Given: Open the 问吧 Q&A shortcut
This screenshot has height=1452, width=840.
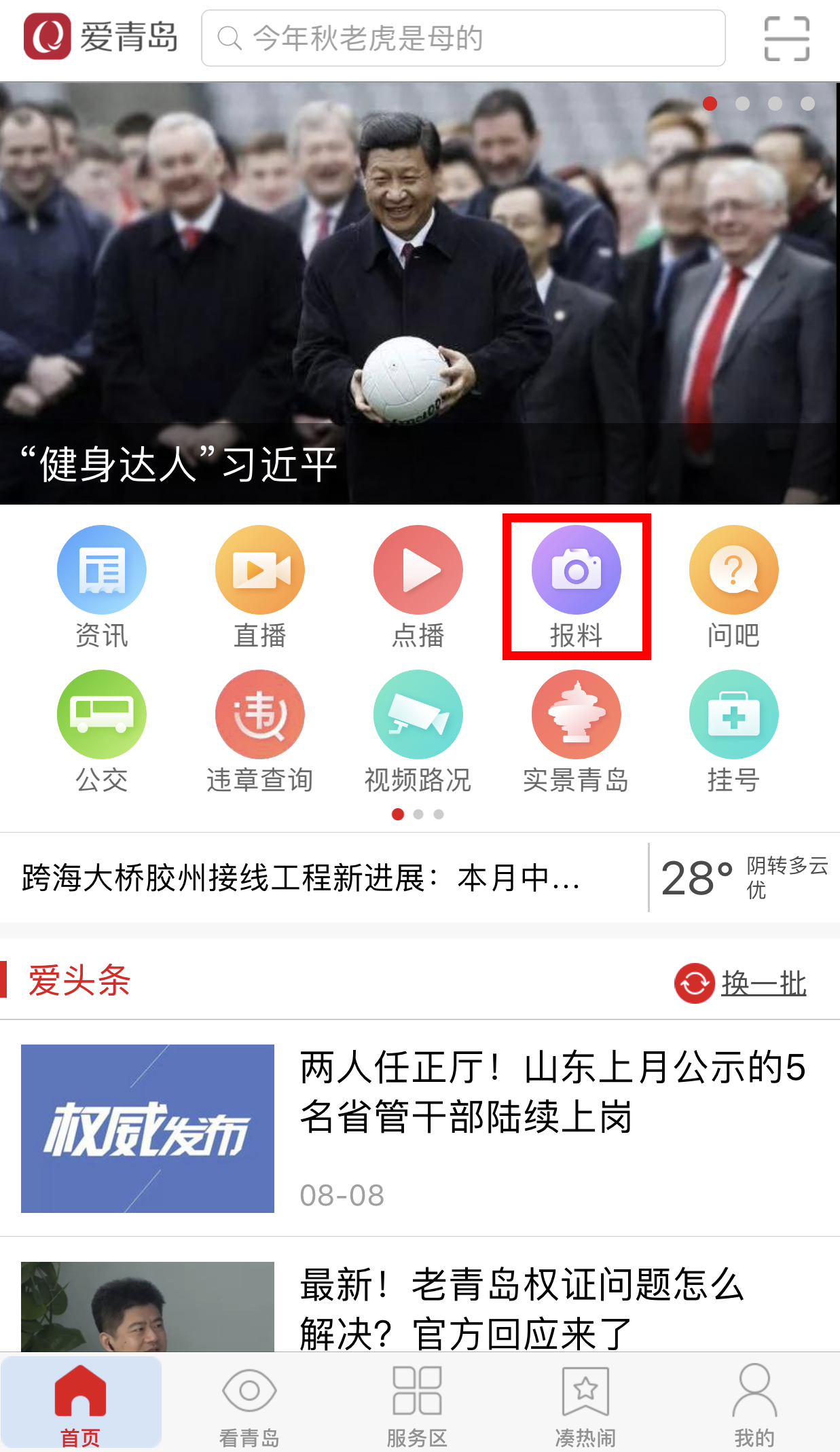Looking at the screenshot, I should tap(733, 585).
